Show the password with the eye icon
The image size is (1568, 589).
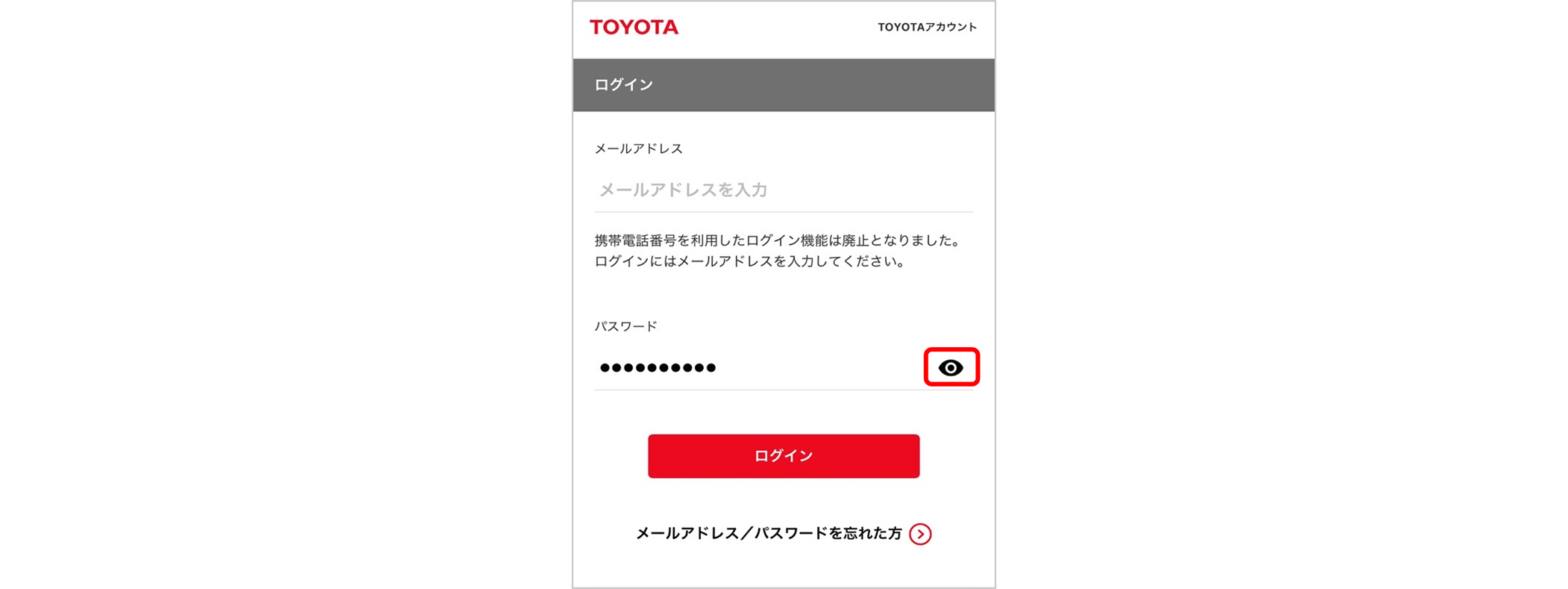pos(950,367)
